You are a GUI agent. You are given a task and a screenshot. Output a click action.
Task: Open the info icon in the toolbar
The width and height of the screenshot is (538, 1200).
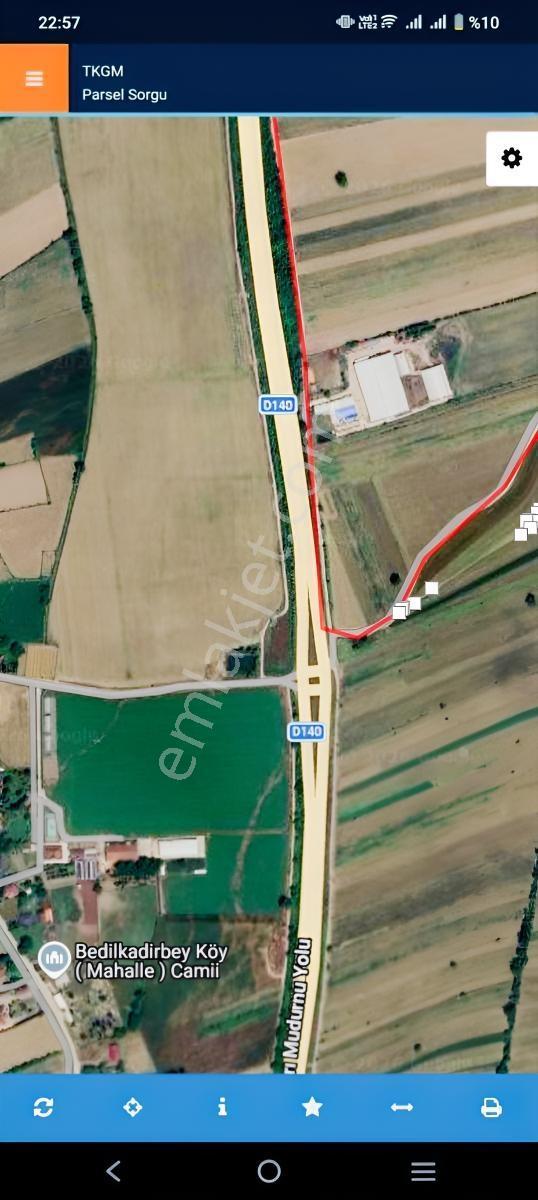(x=222, y=1107)
